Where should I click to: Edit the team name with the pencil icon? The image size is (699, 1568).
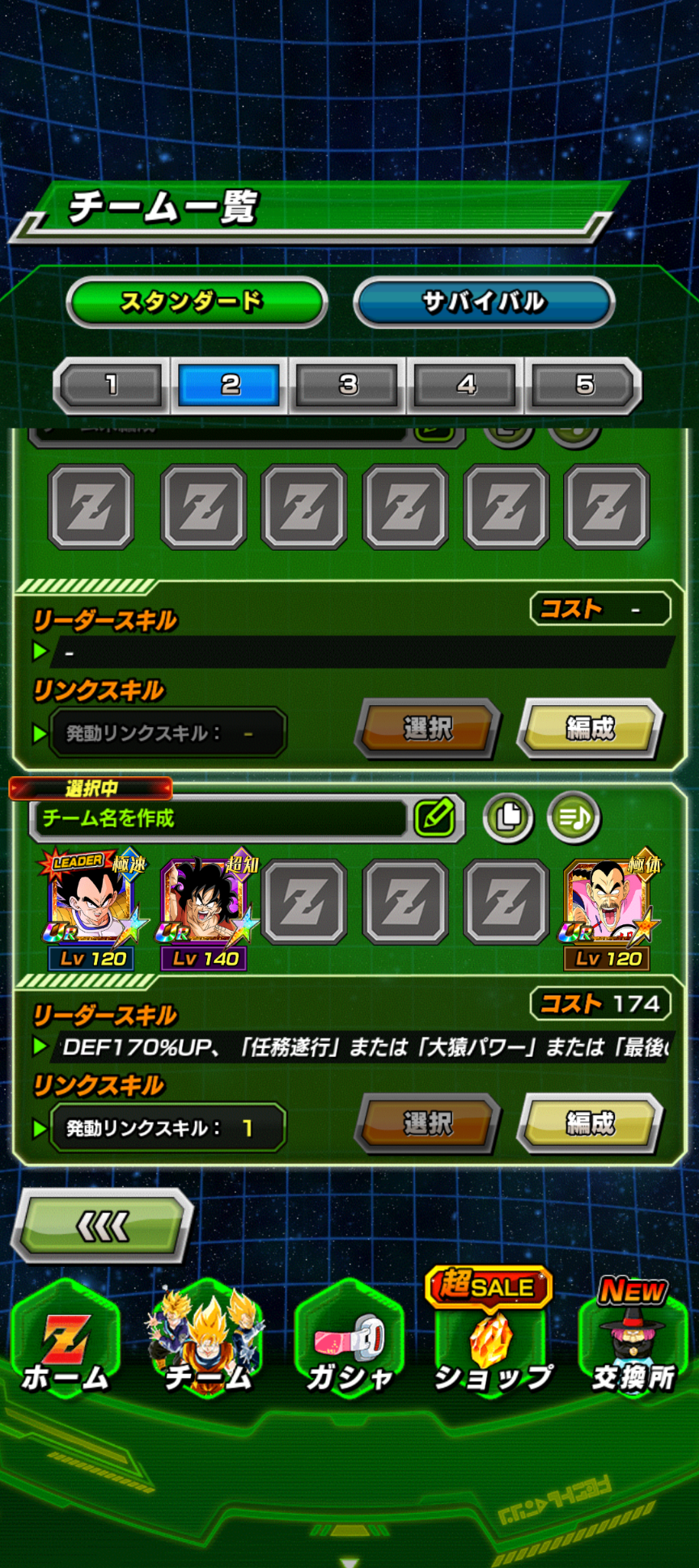click(434, 817)
